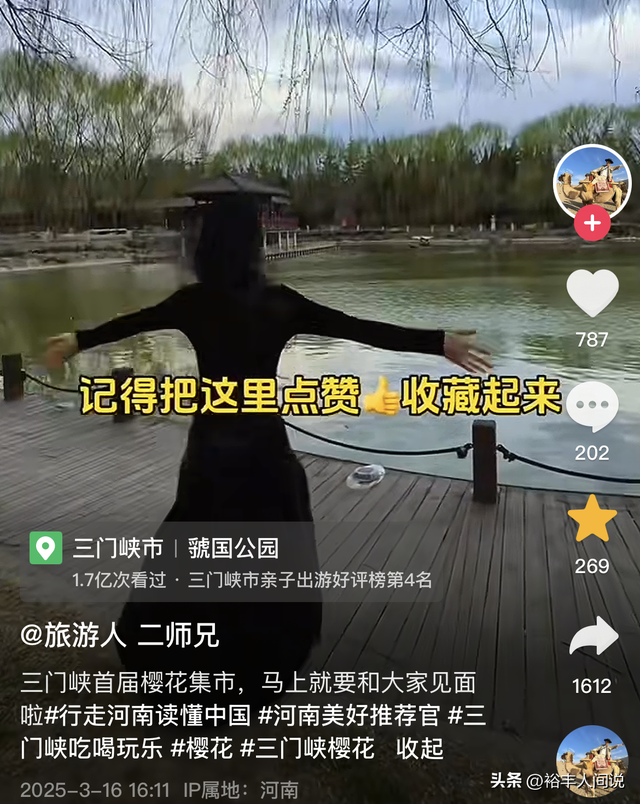Add this video to favorites star
This screenshot has height=804, width=640.
tap(592, 520)
